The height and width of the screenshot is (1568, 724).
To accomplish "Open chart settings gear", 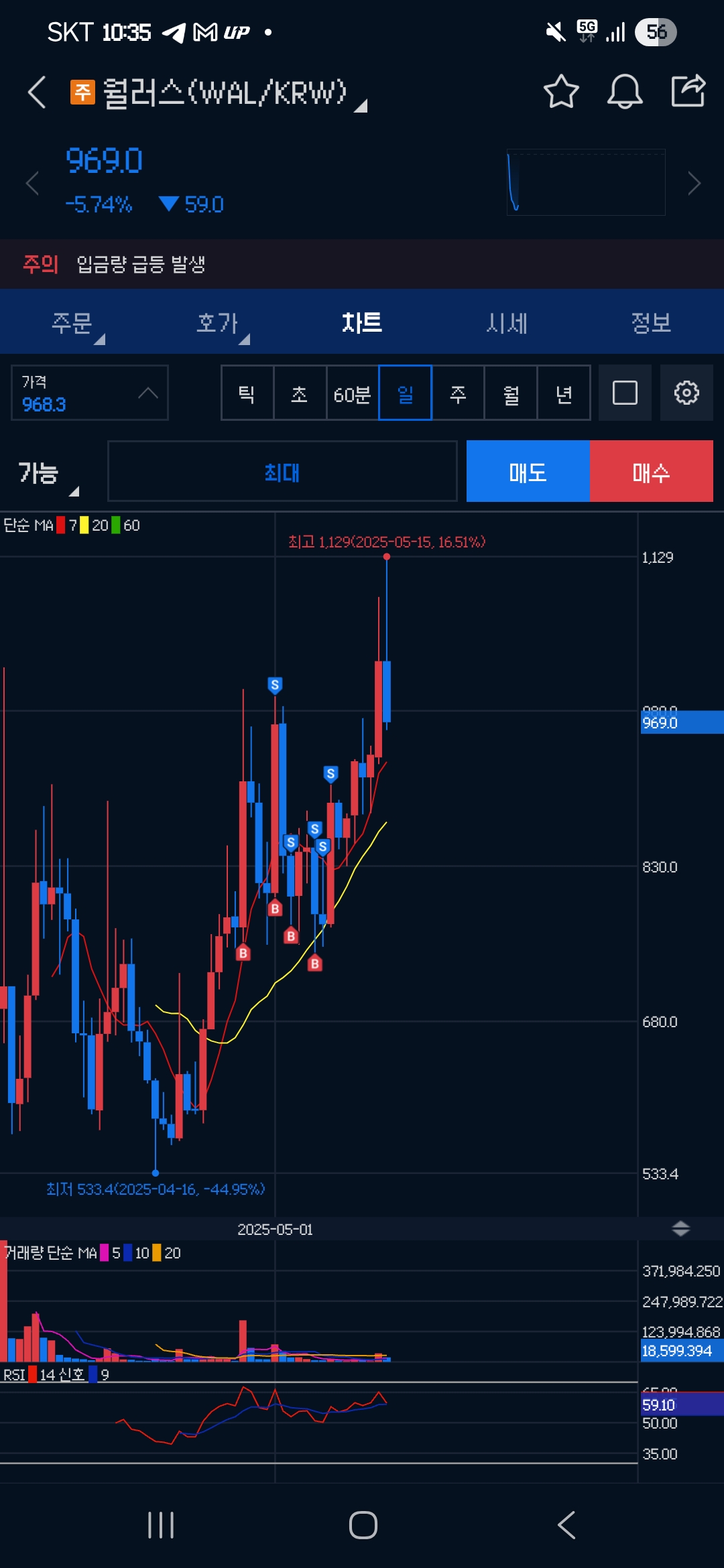I will (686, 393).
